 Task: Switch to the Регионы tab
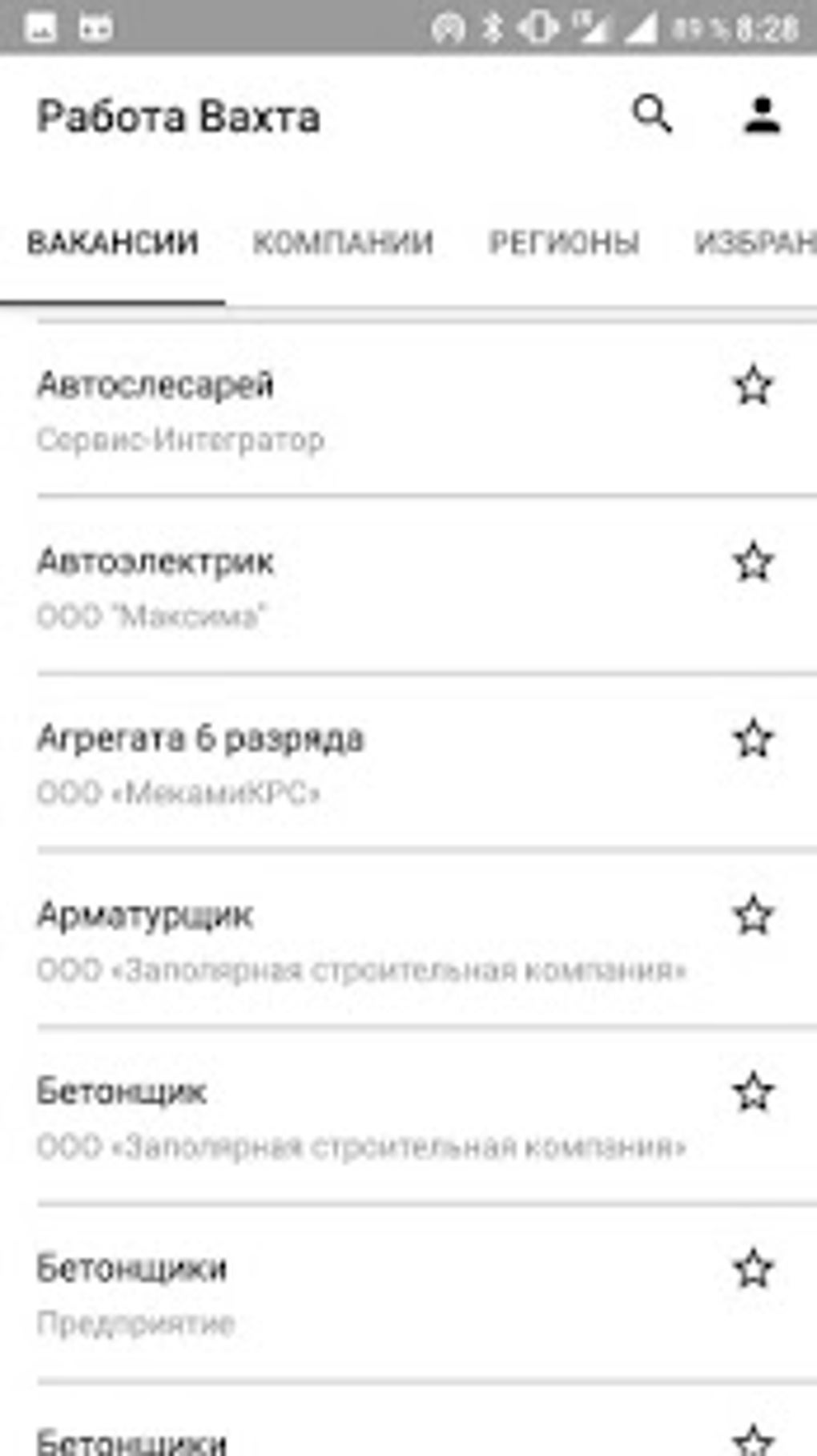click(564, 243)
